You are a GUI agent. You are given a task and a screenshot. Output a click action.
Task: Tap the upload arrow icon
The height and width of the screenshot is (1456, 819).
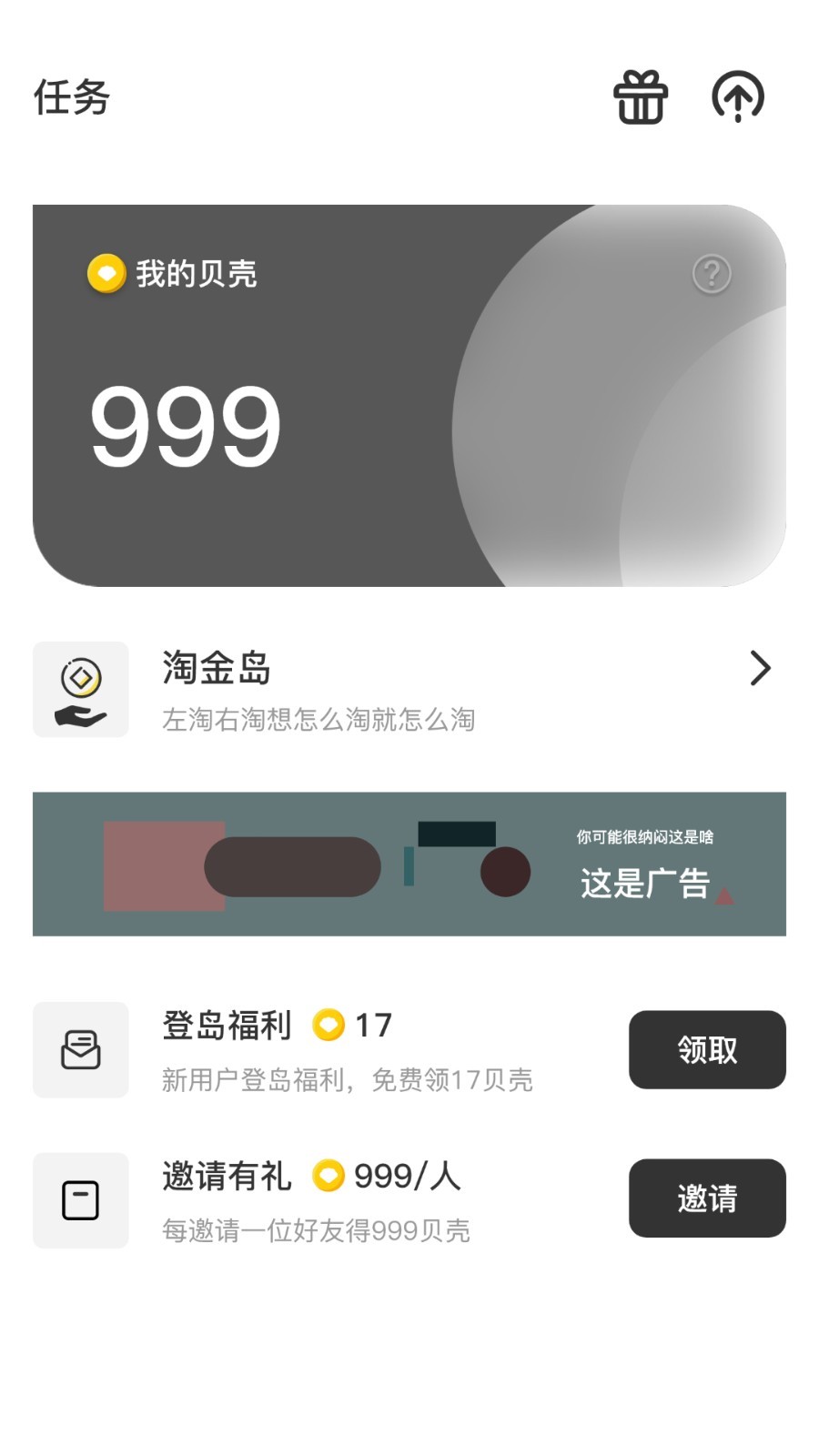tap(737, 96)
